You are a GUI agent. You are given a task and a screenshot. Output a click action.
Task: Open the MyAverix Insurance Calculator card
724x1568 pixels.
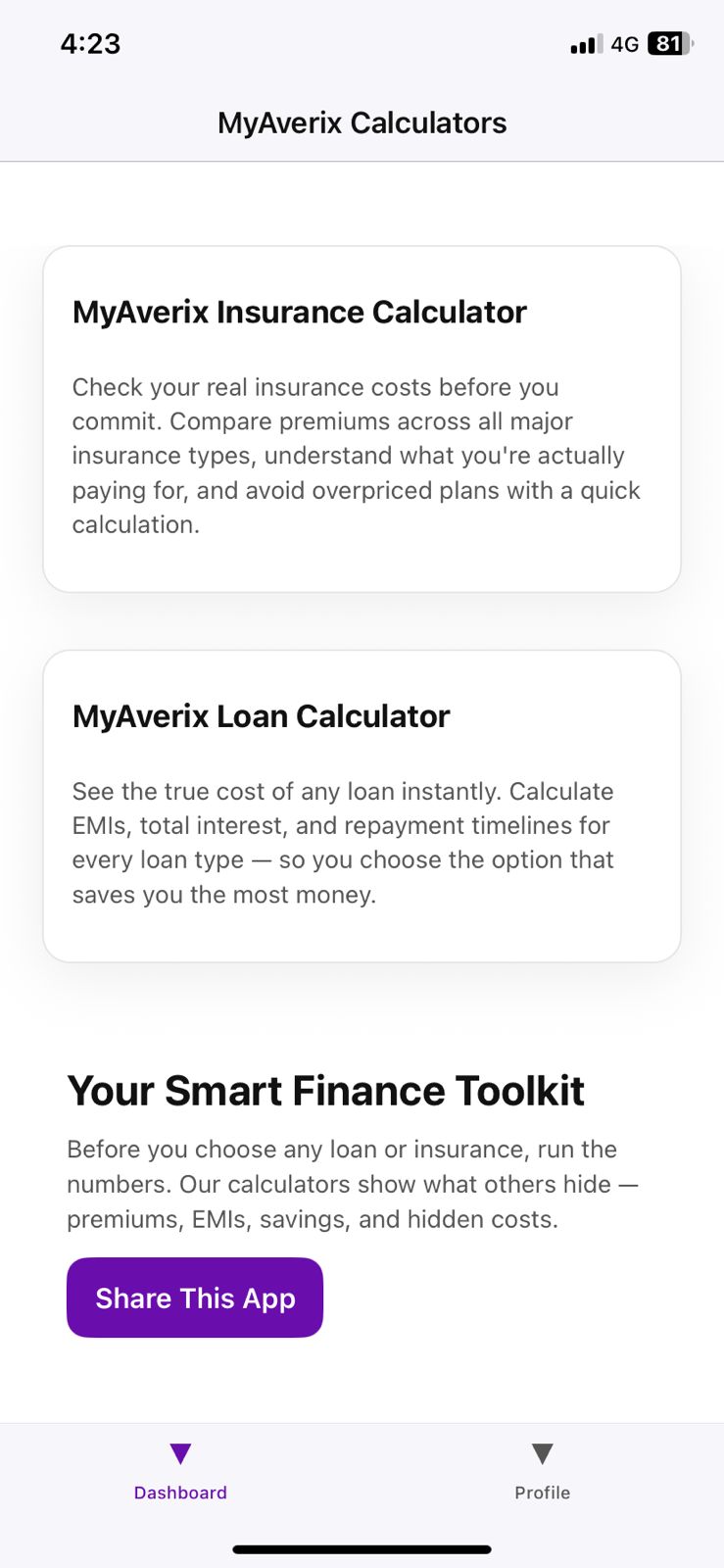click(362, 419)
